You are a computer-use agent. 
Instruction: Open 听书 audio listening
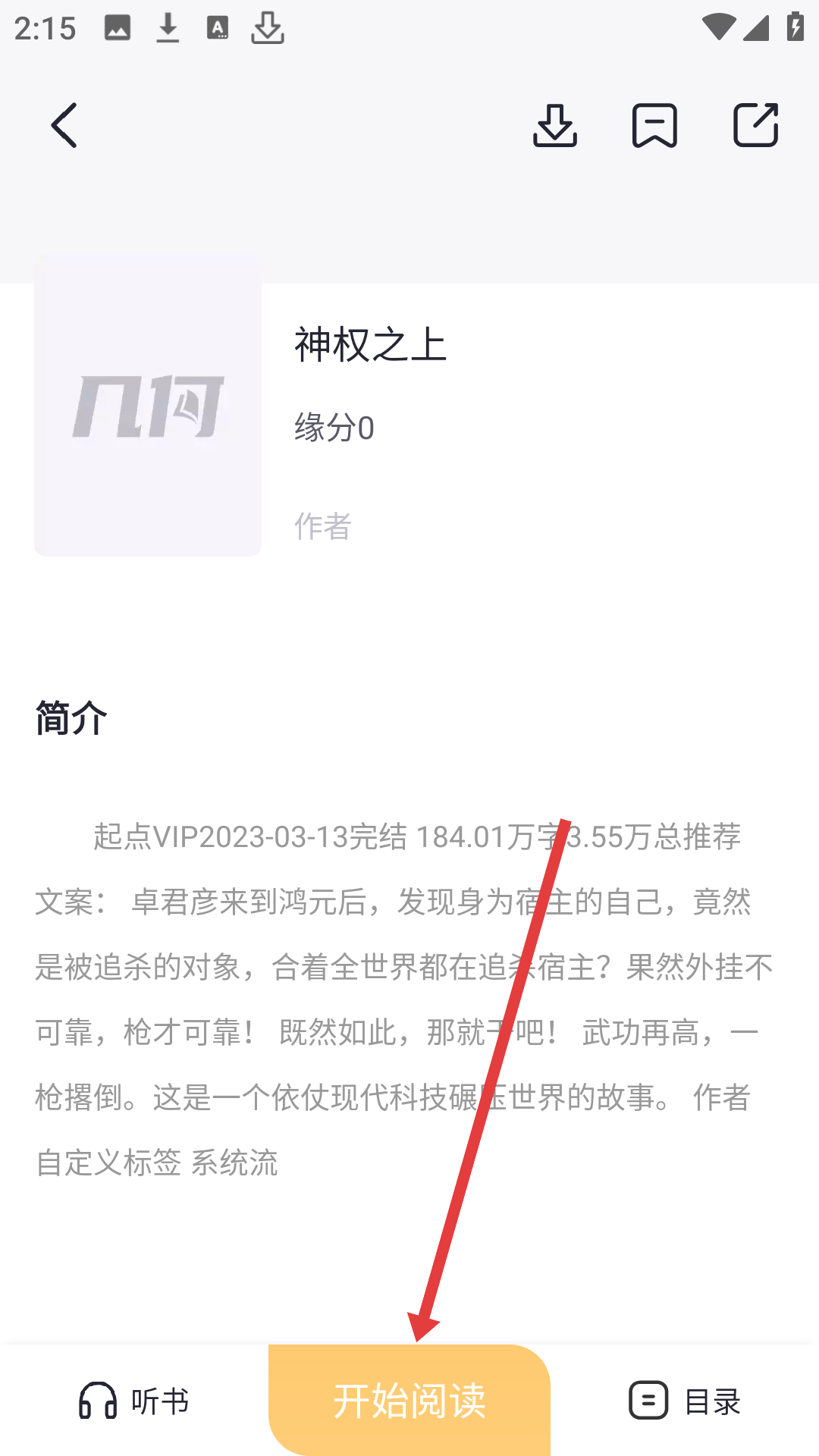tap(134, 1401)
